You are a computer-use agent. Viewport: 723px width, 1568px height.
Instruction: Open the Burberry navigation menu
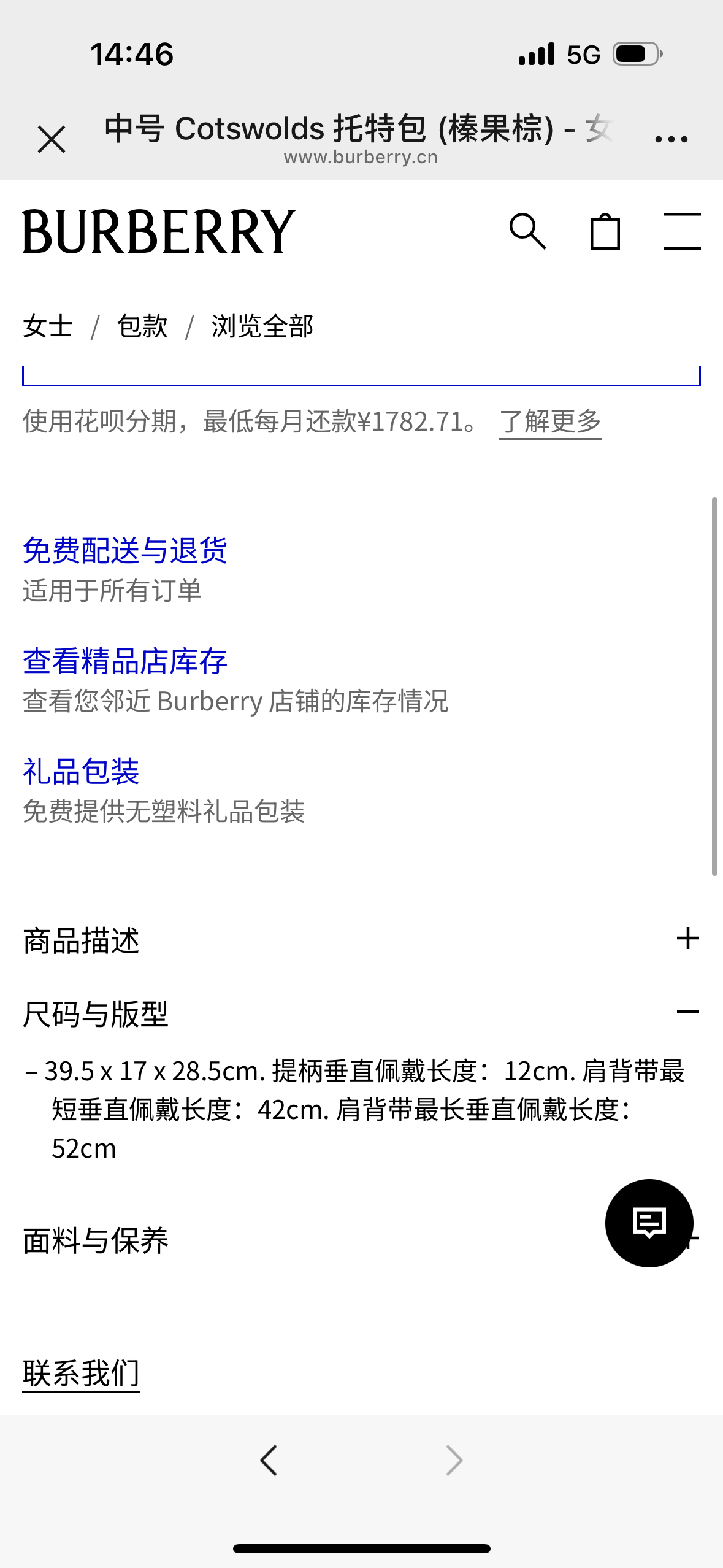(682, 231)
